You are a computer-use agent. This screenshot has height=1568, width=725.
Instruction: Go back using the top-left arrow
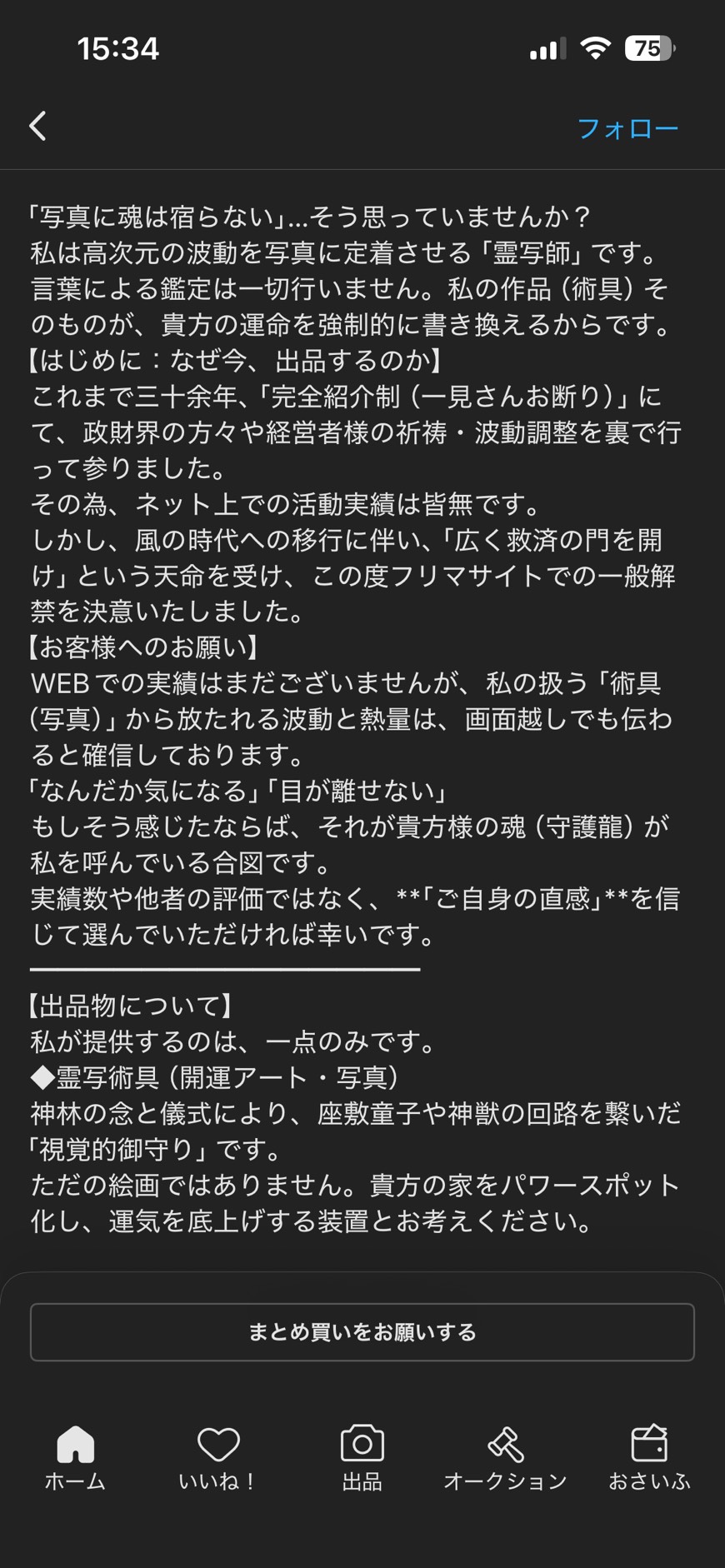38,127
